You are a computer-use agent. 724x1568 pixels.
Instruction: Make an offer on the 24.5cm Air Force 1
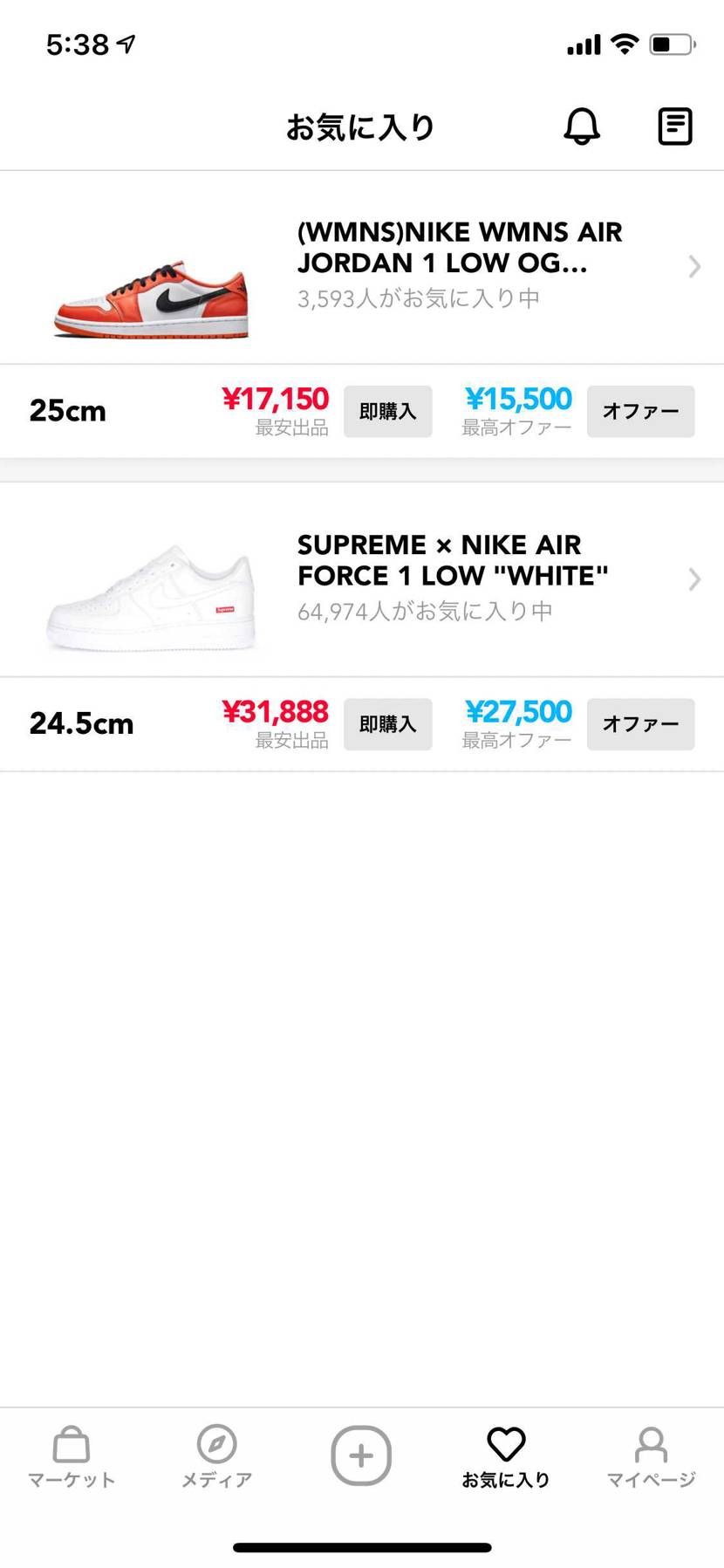[x=640, y=724]
